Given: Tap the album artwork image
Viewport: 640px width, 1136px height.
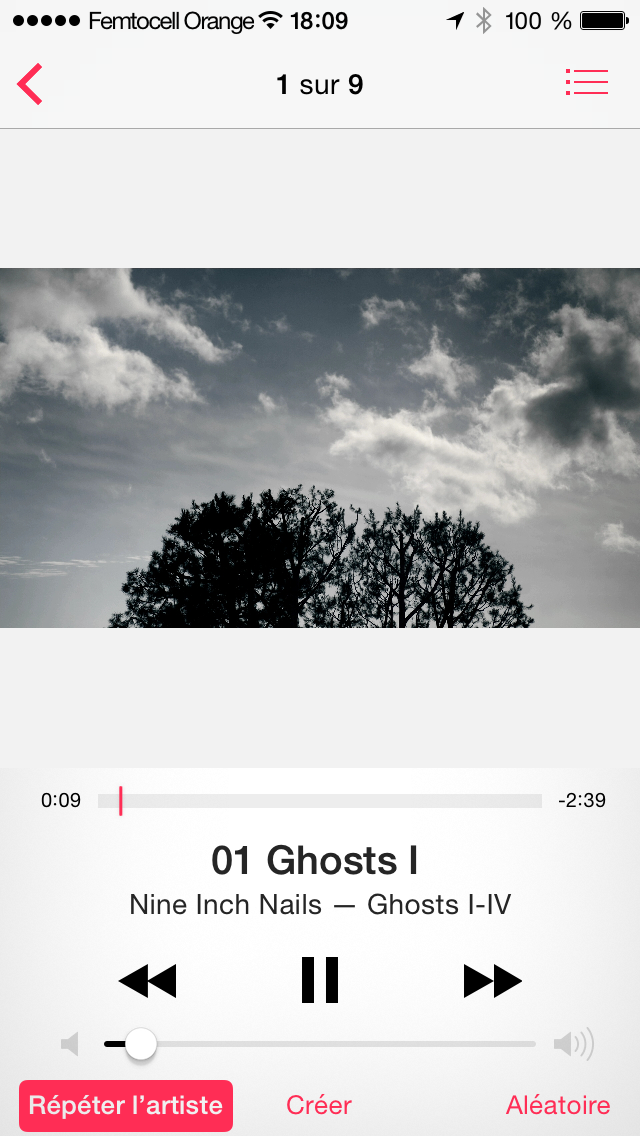Looking at the screenshot, I should [x=320, y=448].
